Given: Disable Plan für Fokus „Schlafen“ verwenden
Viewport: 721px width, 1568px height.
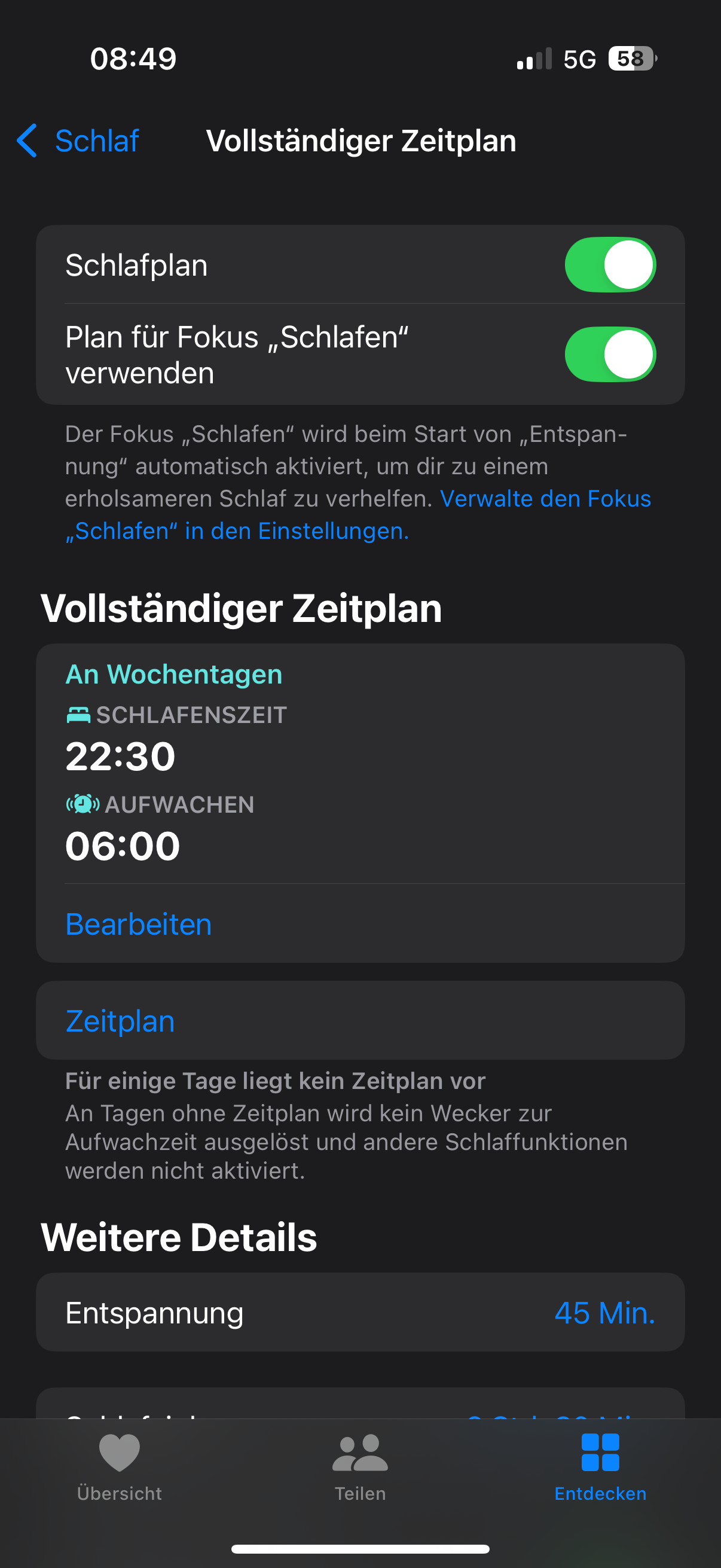Looking at the screenshot, I should (x=610, y=354).
